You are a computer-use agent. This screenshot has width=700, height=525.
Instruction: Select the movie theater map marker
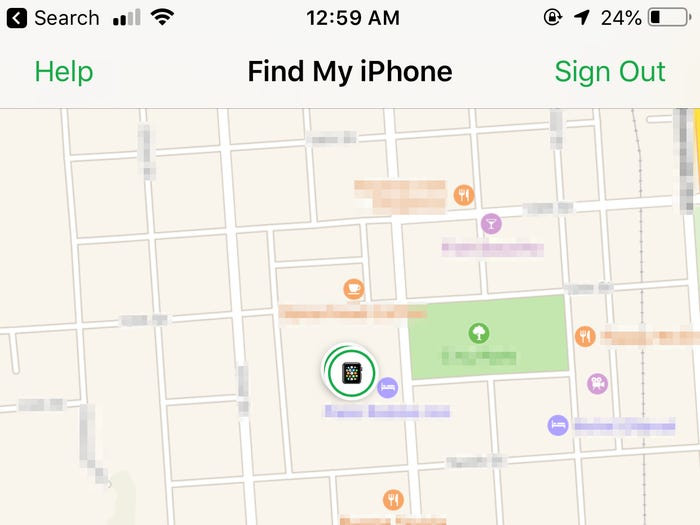(597, 383)
